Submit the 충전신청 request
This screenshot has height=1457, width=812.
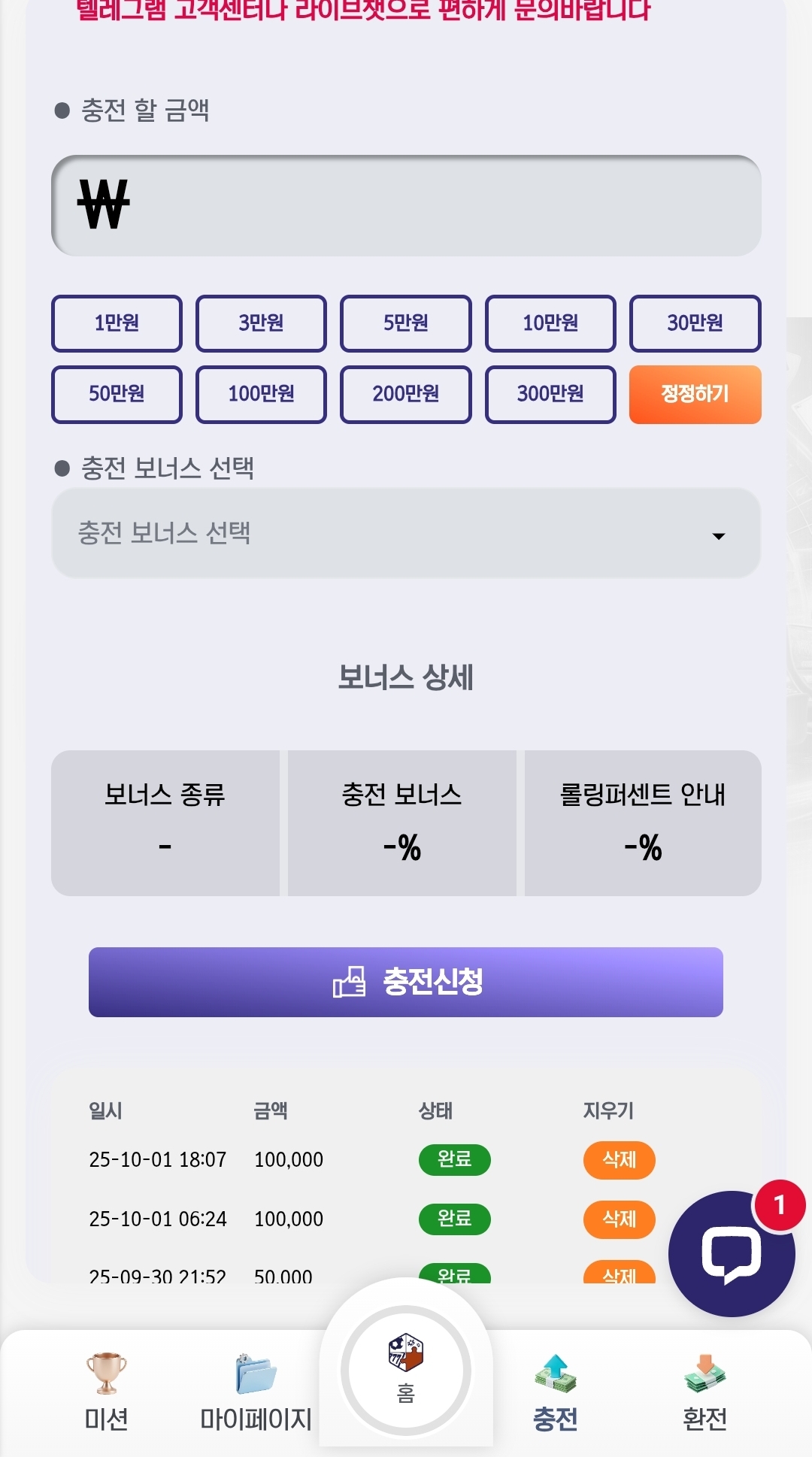click(406, 982)
